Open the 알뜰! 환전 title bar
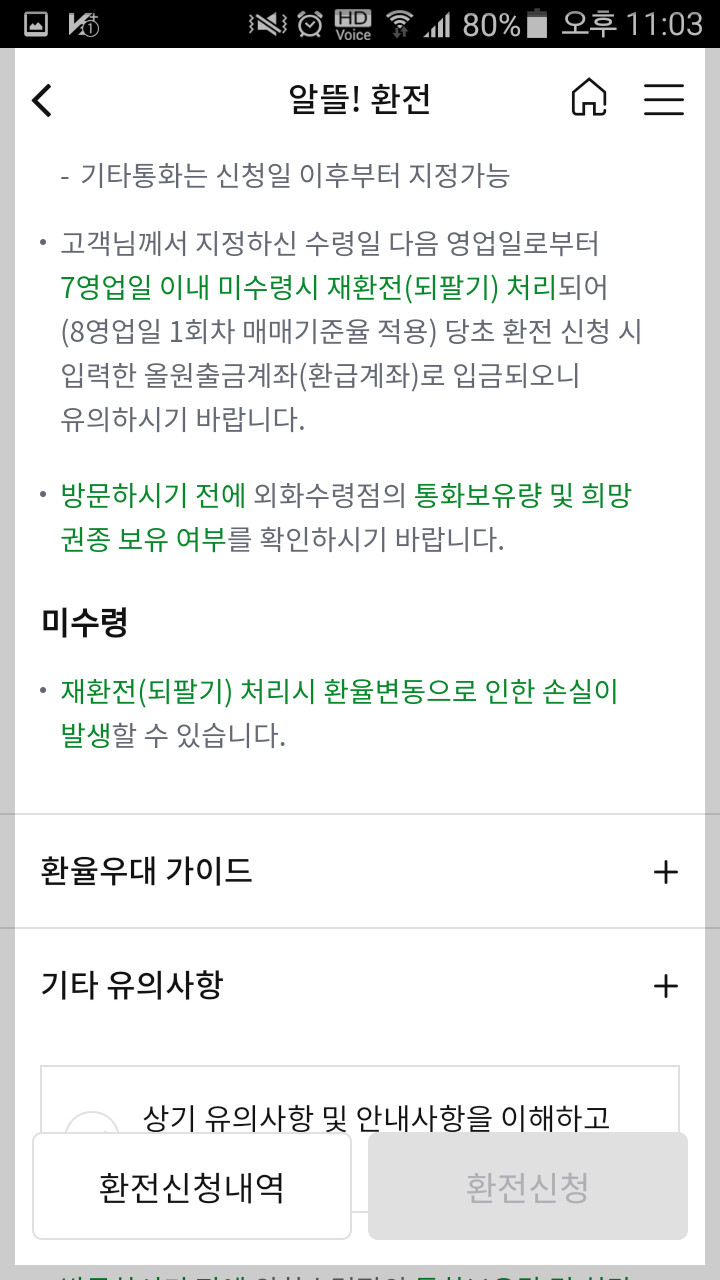This screenshot has height=1280, width=720. pos(360,100)
